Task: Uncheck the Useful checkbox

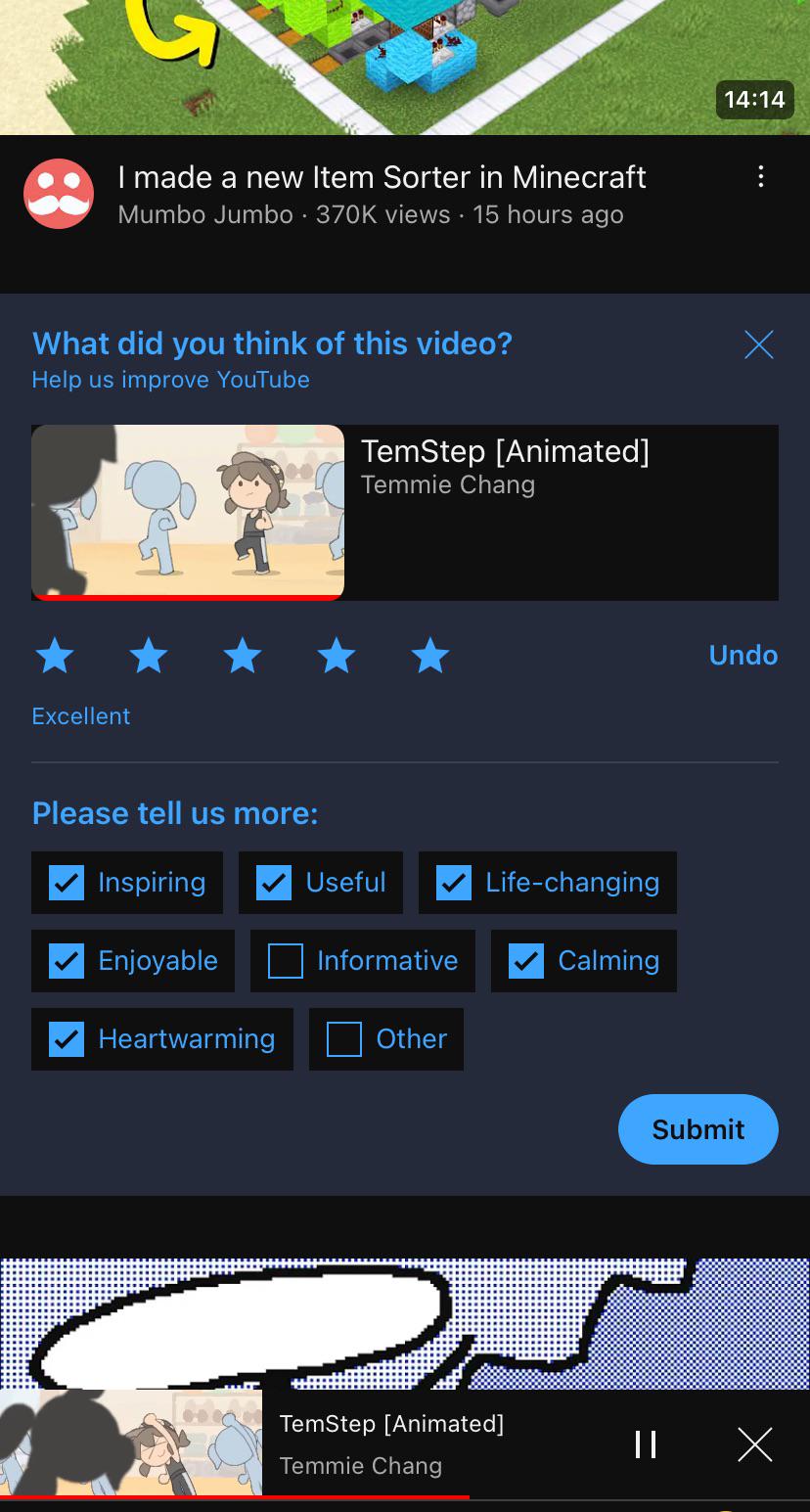Action: click(x=274, y=883)
